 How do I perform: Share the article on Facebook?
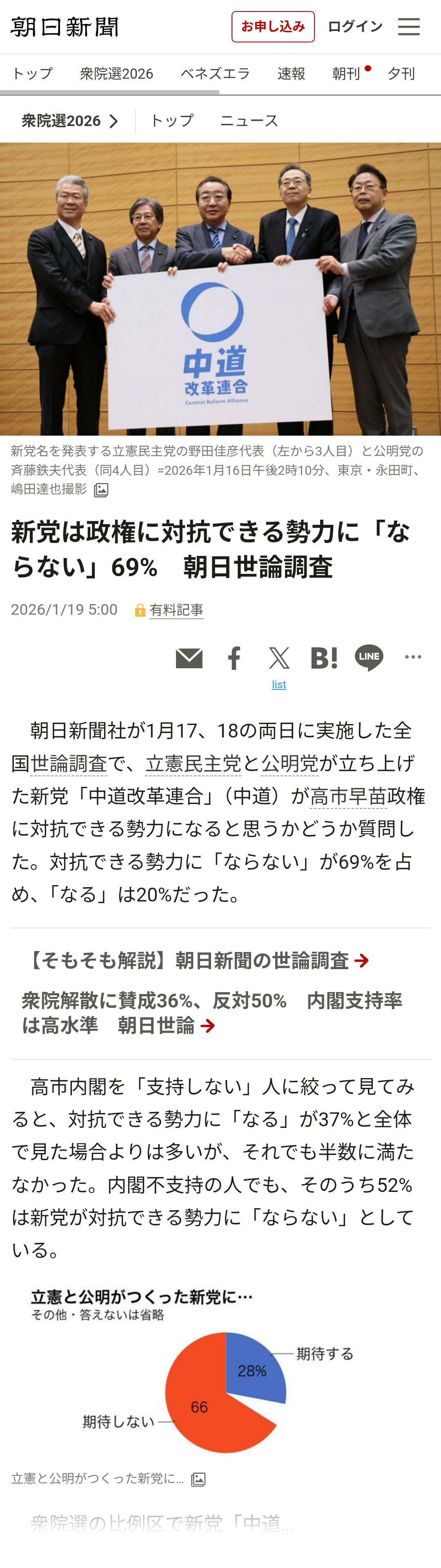tap(234, 658)
